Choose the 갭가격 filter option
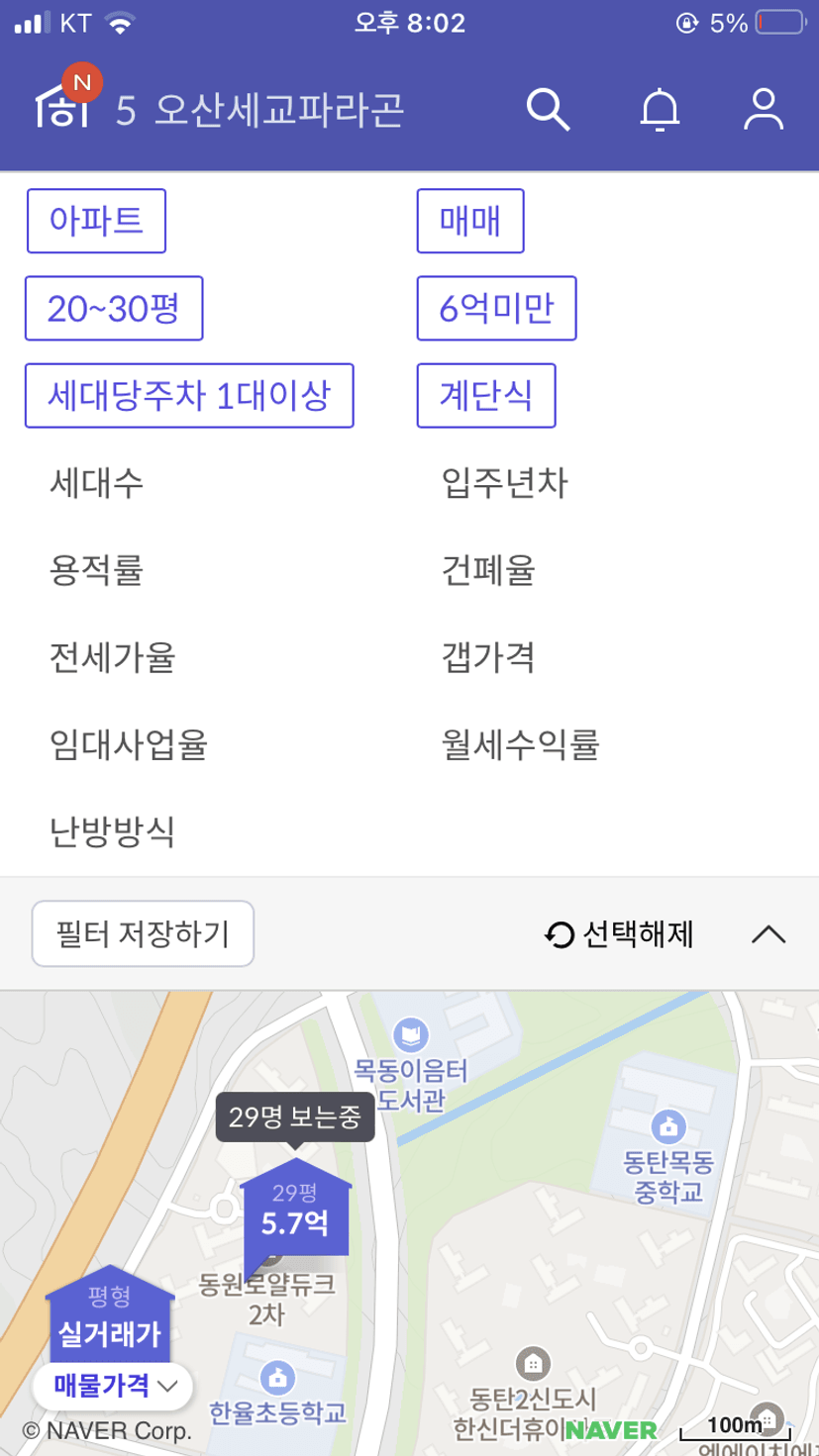Image resolution: width=819 pixels, height=1456 pixels. click(x=488, y=657)
